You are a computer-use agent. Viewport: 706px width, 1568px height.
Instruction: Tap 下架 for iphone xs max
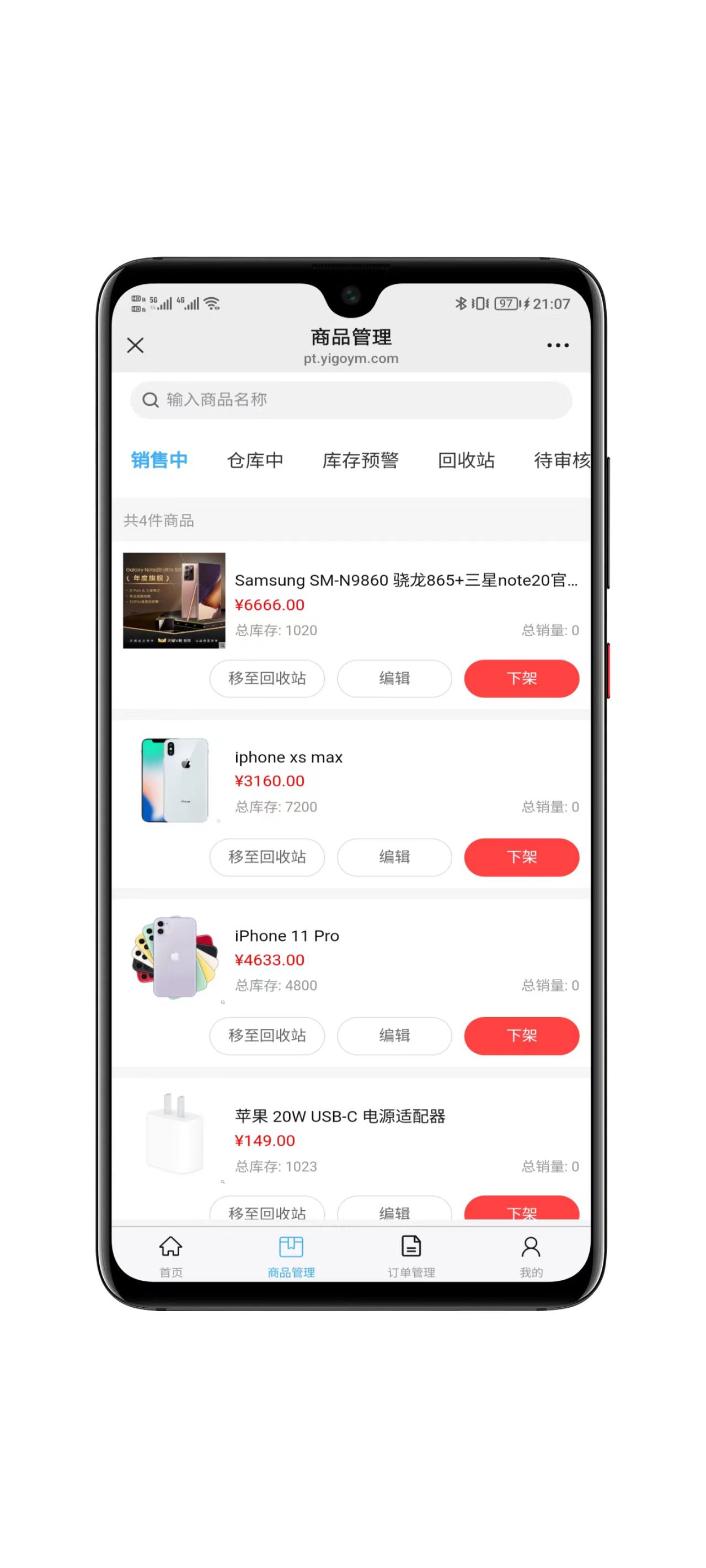coord(521,856)
